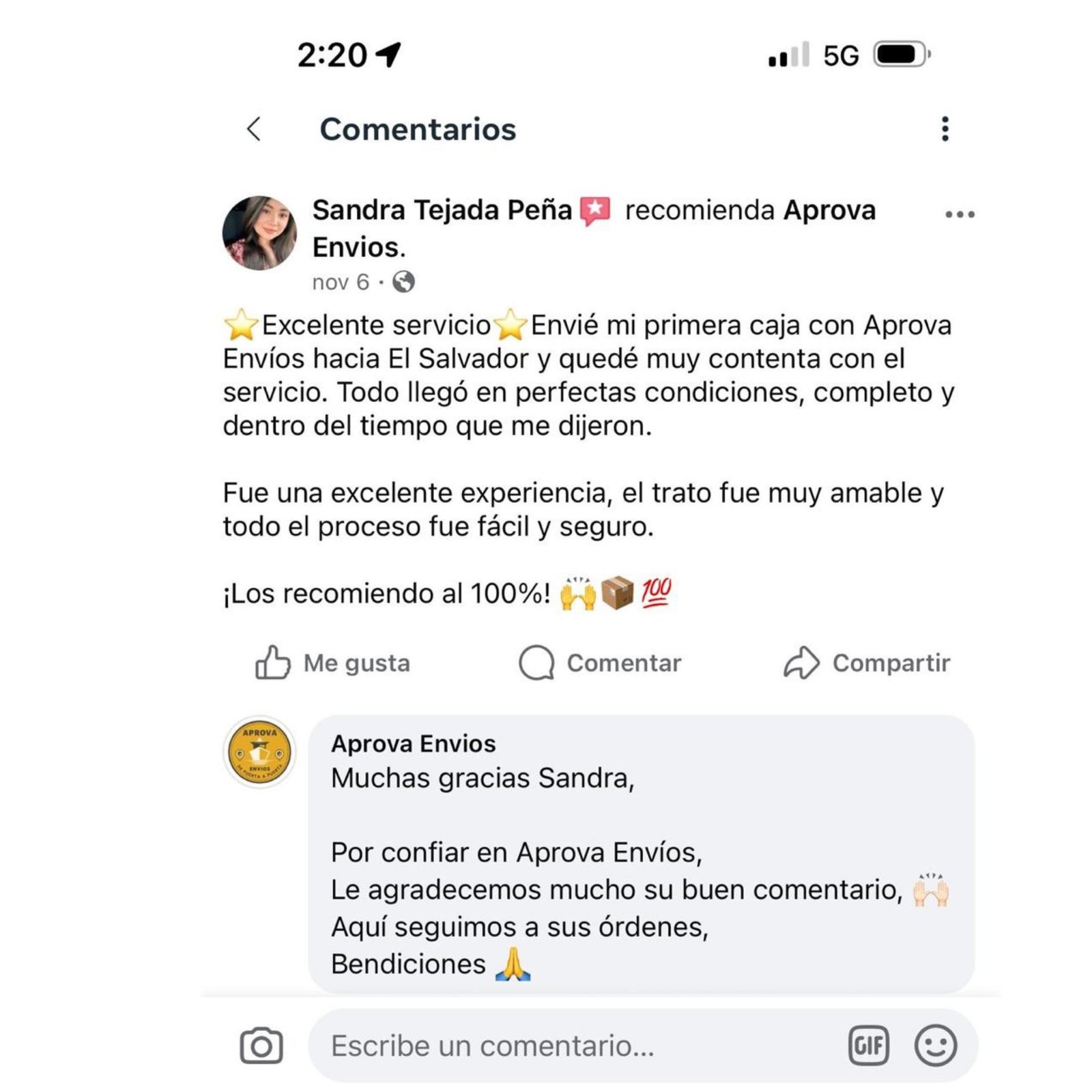Open Aprova Envios page from reply avatar
The image size is (1092, 1092).
pyautogui.click(x=259, y=752)
